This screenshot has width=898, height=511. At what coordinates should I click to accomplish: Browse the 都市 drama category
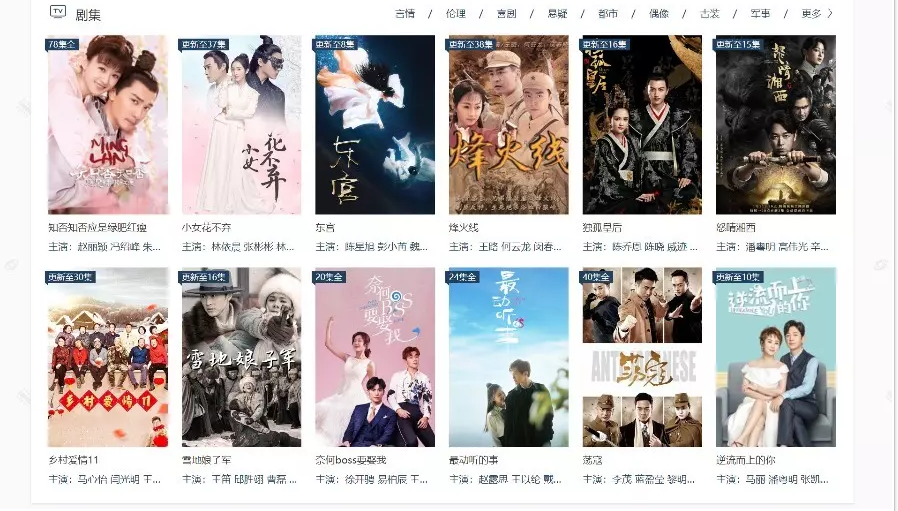click(x=607, y=14)
